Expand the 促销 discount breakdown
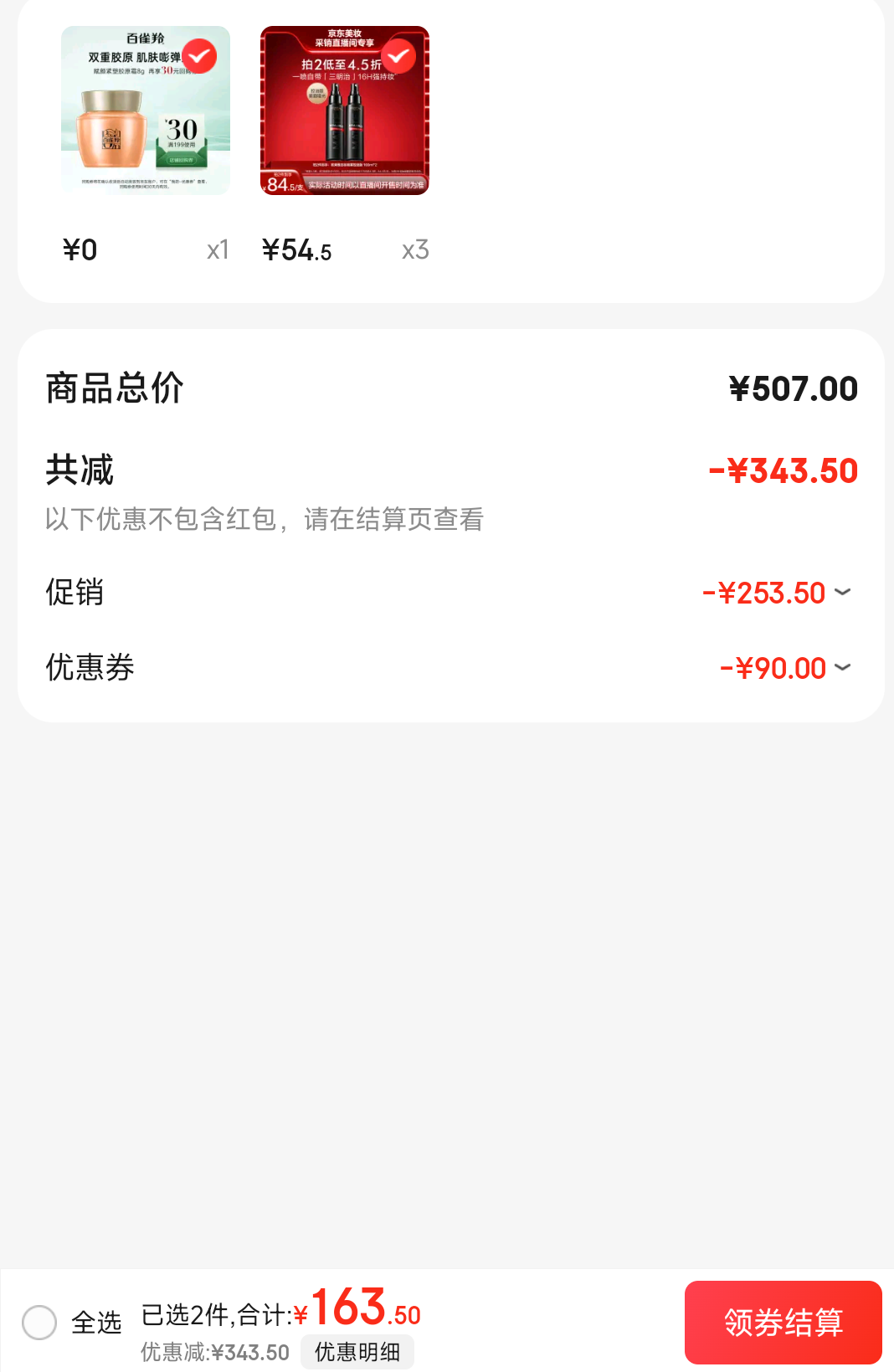 [842, 593]
